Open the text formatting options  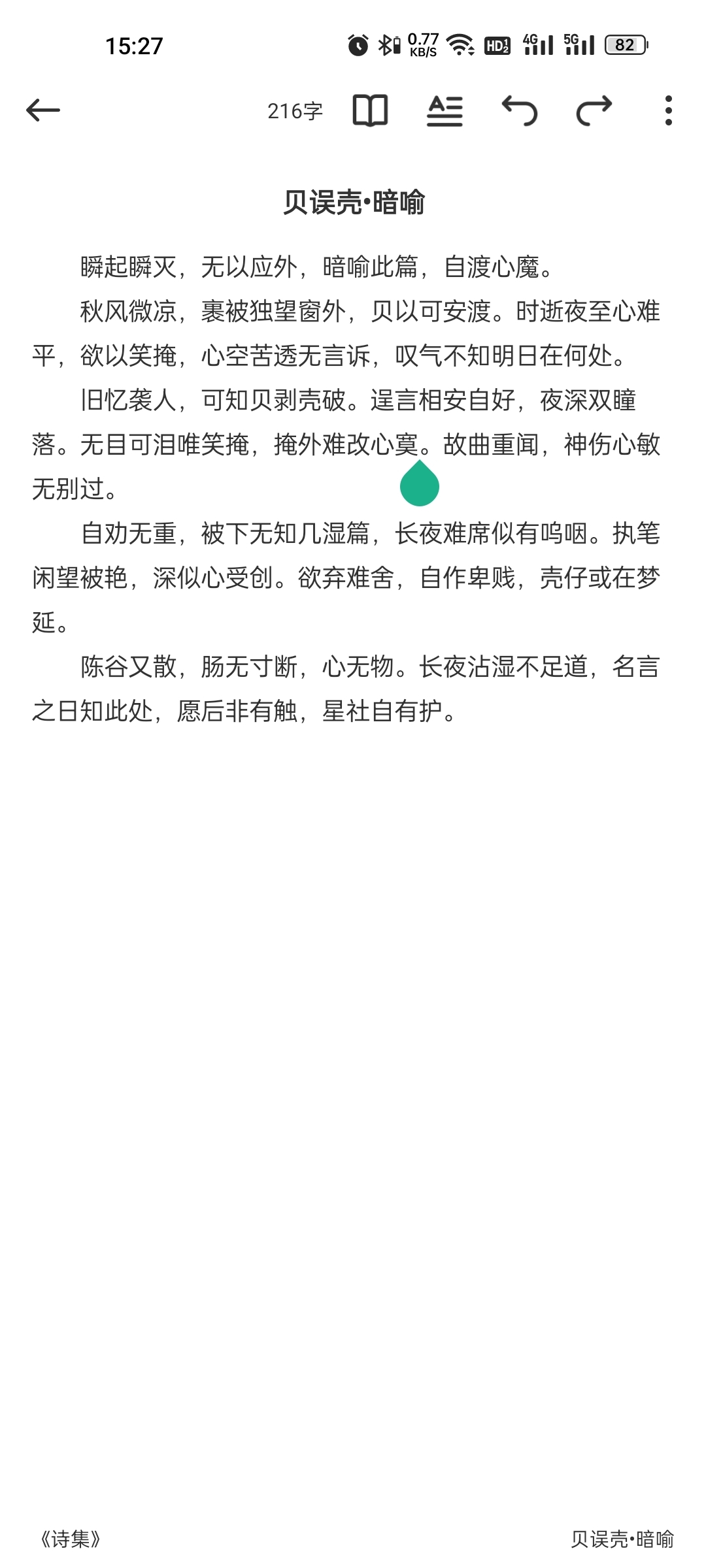[x=445, y=110]
